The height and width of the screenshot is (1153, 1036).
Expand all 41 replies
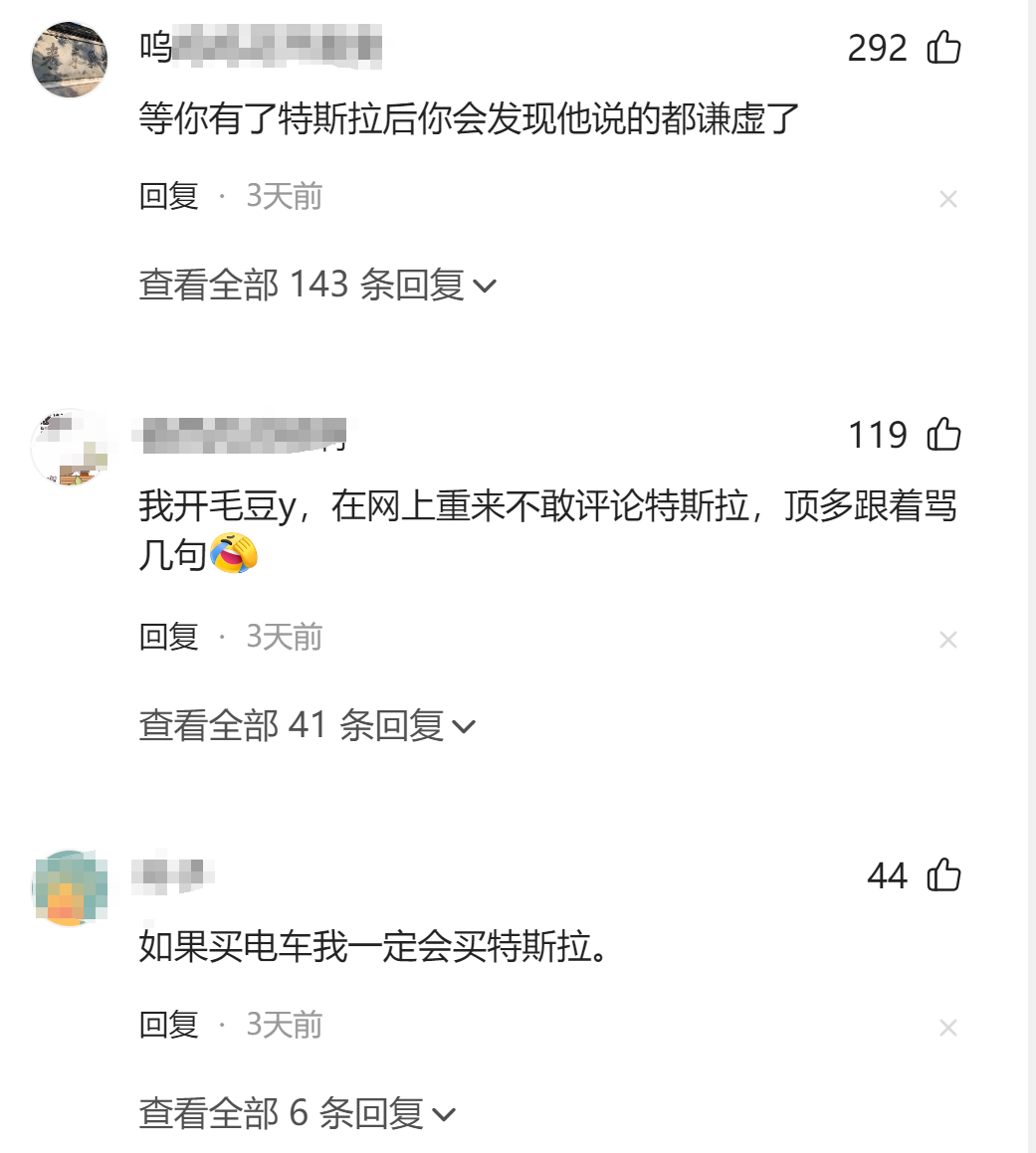(307, 726)
